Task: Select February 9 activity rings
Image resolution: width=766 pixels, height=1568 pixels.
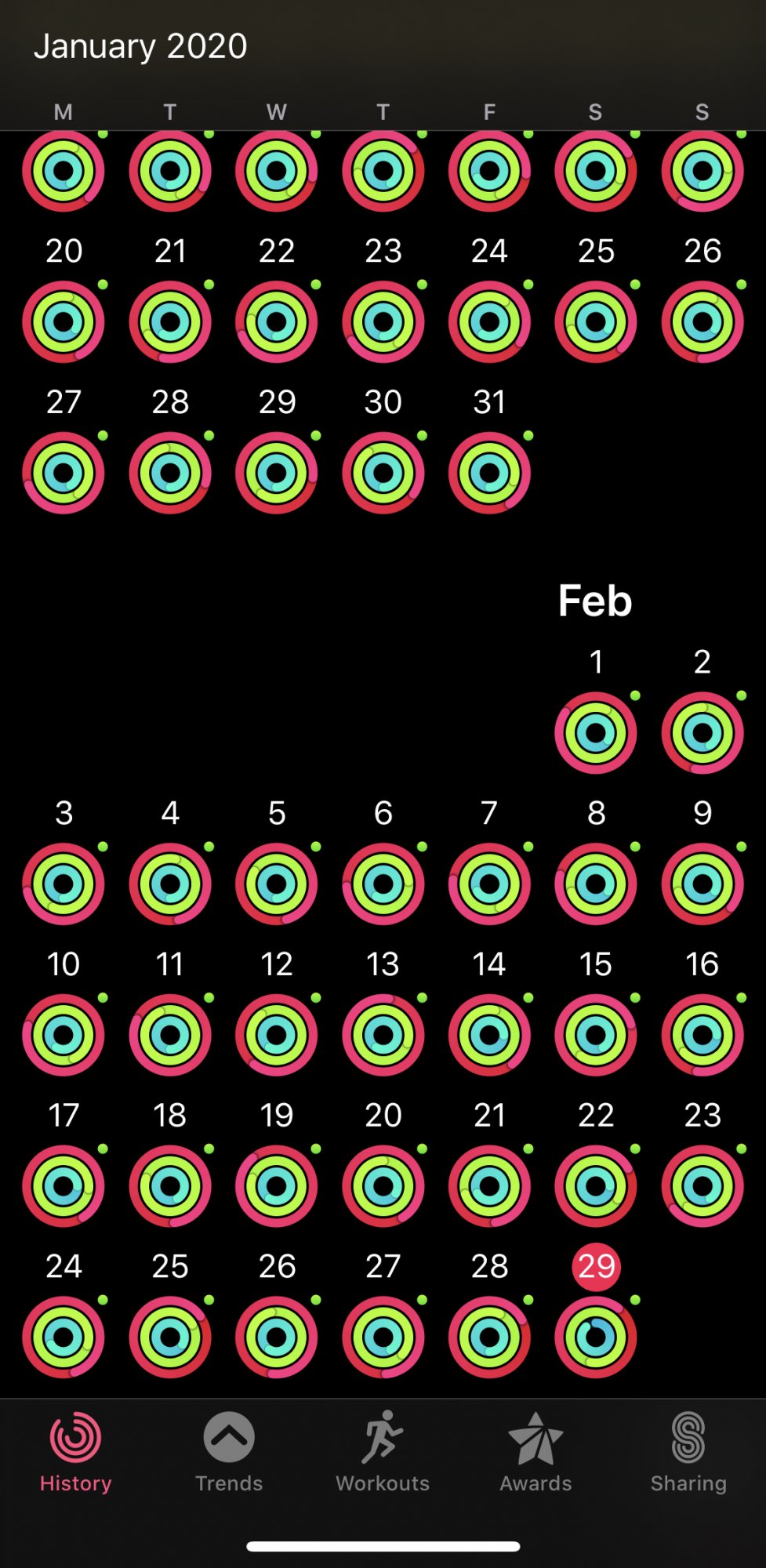Action: [702, 884]
